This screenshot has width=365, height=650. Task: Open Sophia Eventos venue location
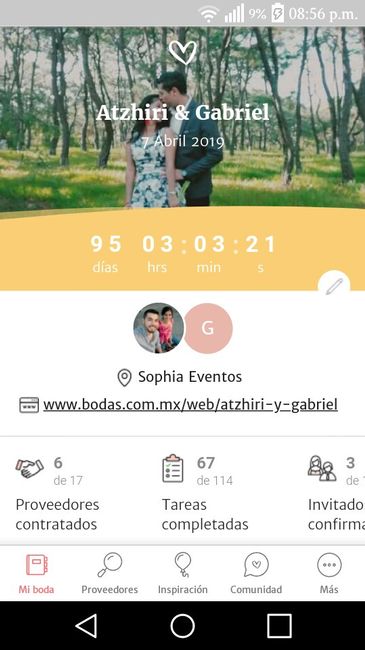tap(180, 377)
